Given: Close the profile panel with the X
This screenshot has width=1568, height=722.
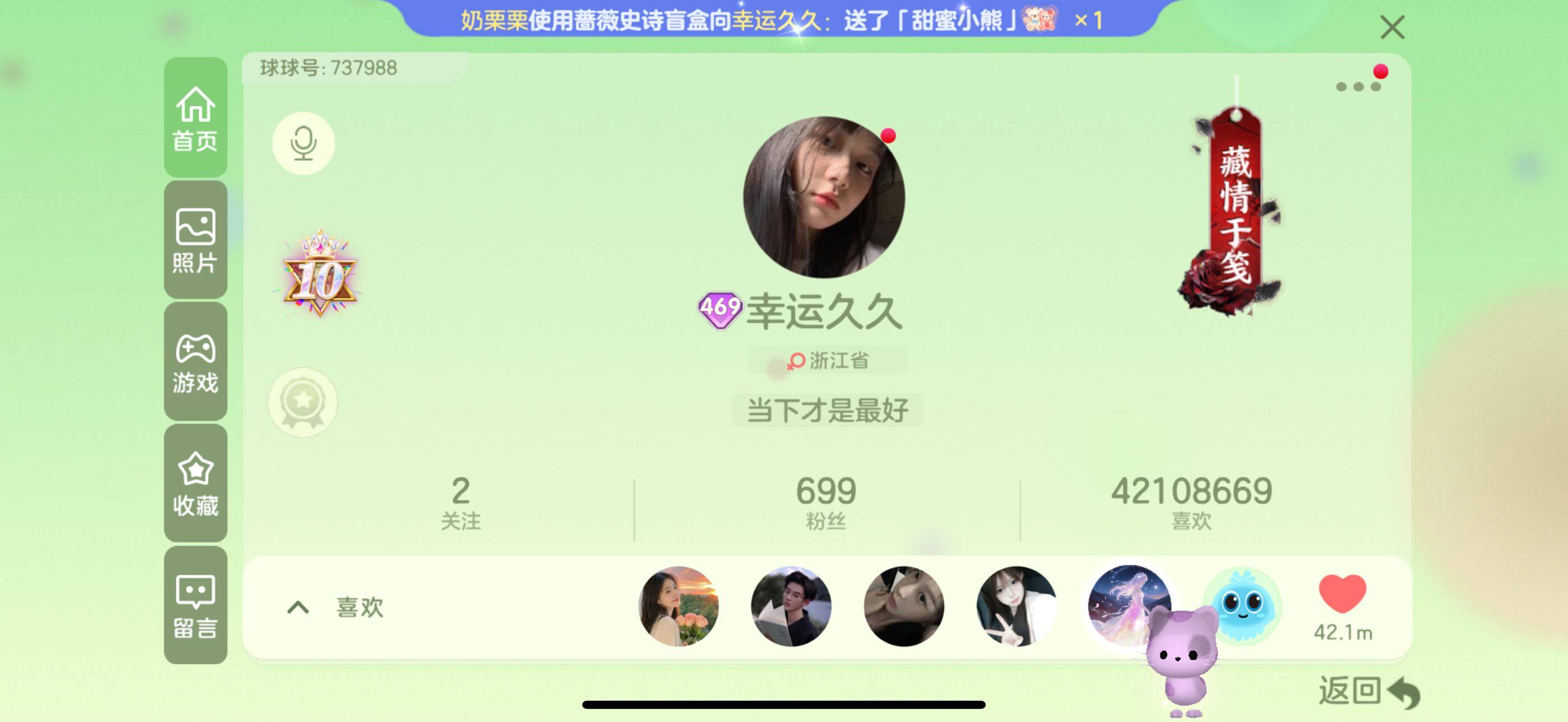Looking at the screenshot, I should click(x=1392, y=27).
